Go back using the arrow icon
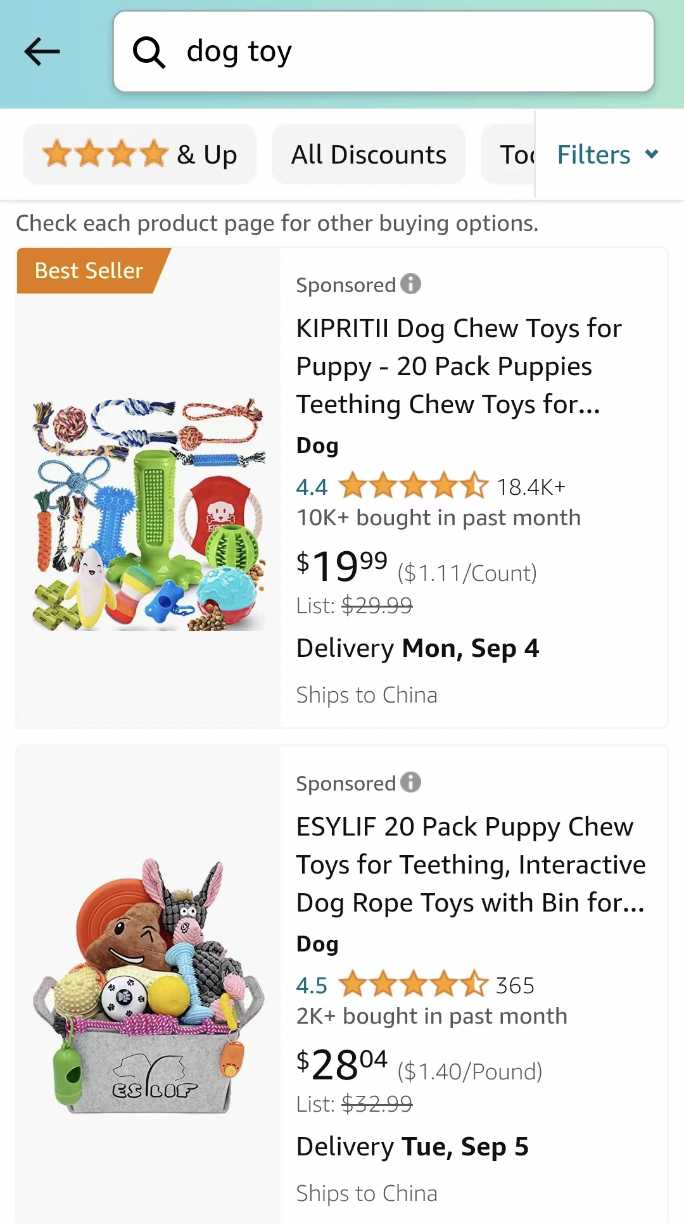 pyautogui.click(x=42, y=52)
